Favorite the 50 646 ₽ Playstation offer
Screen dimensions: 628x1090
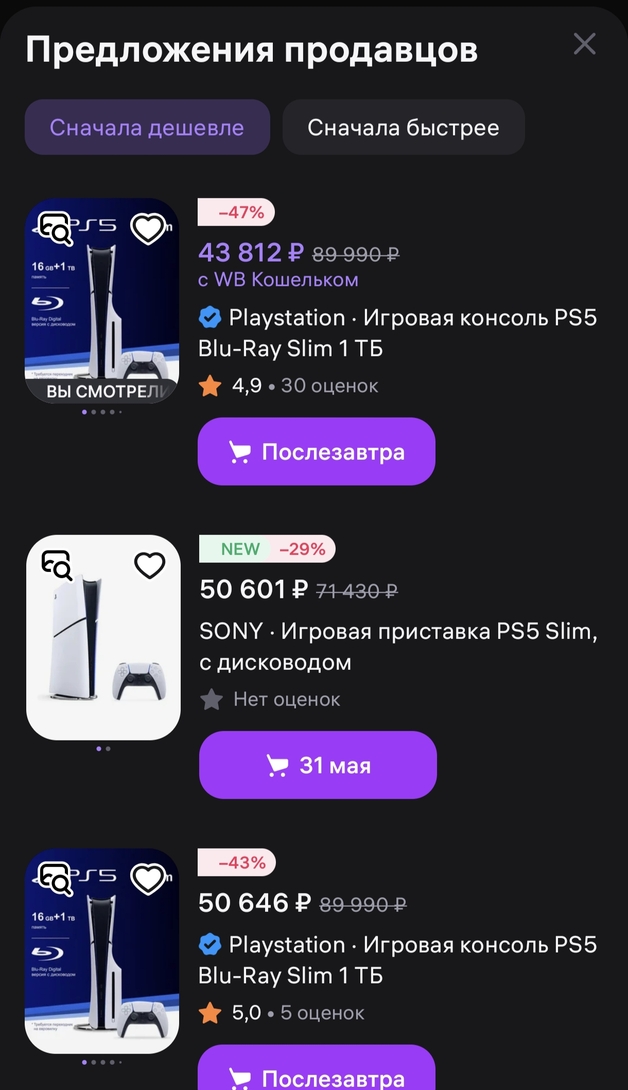point(148,879)
